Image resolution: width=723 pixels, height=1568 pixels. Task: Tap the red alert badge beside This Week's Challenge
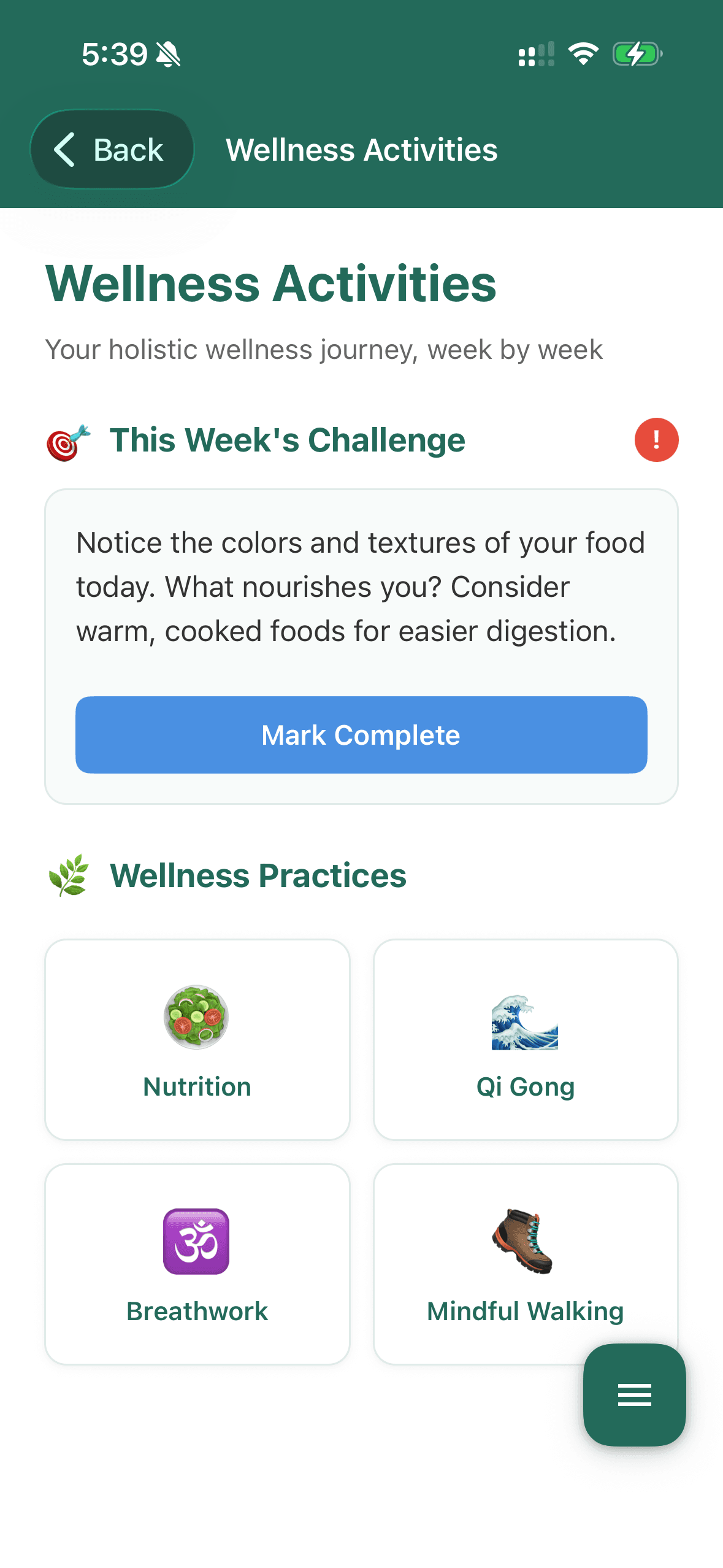(x=656, y=439)
